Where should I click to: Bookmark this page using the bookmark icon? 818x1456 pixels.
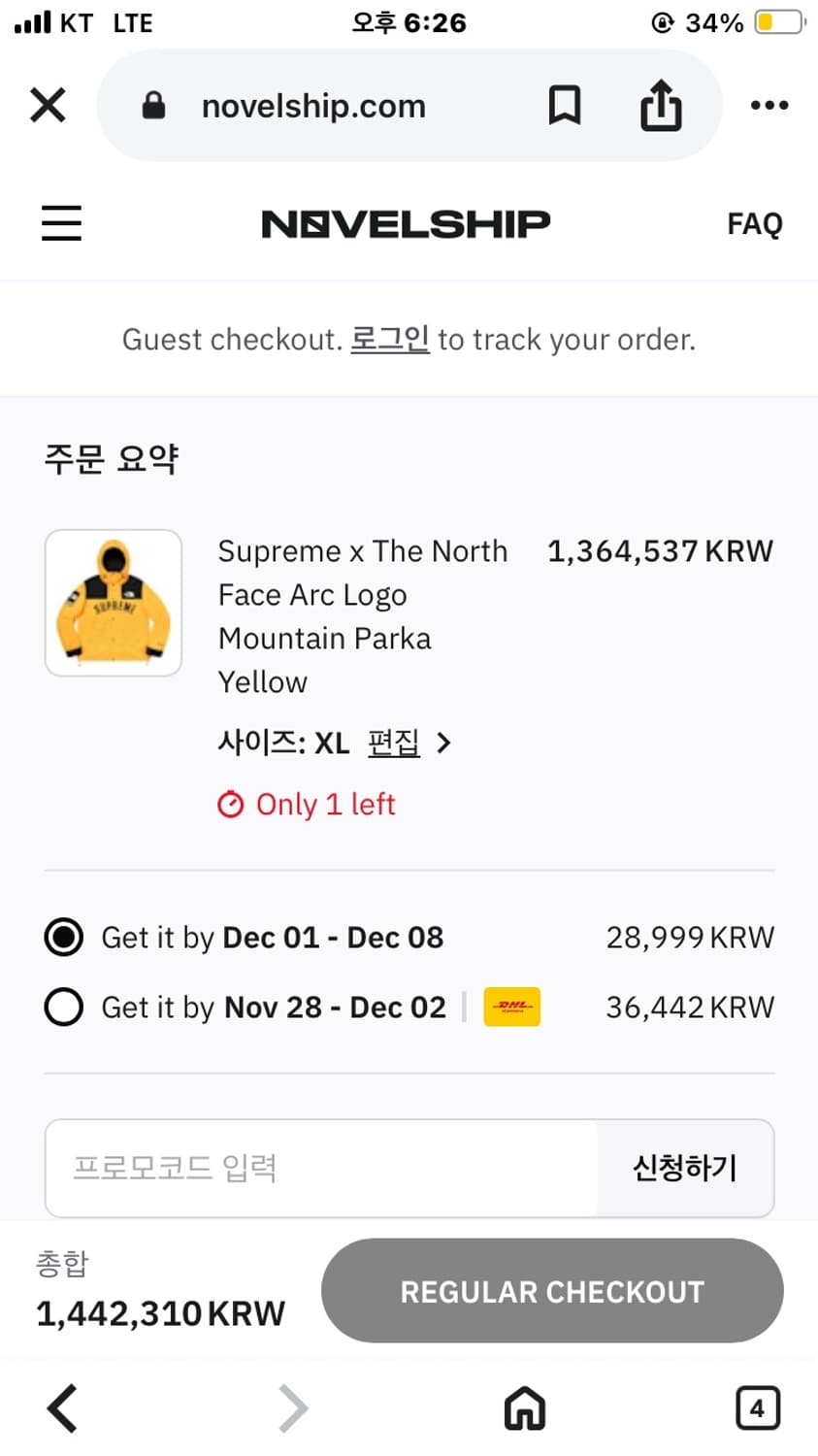(x=566, y=106)
